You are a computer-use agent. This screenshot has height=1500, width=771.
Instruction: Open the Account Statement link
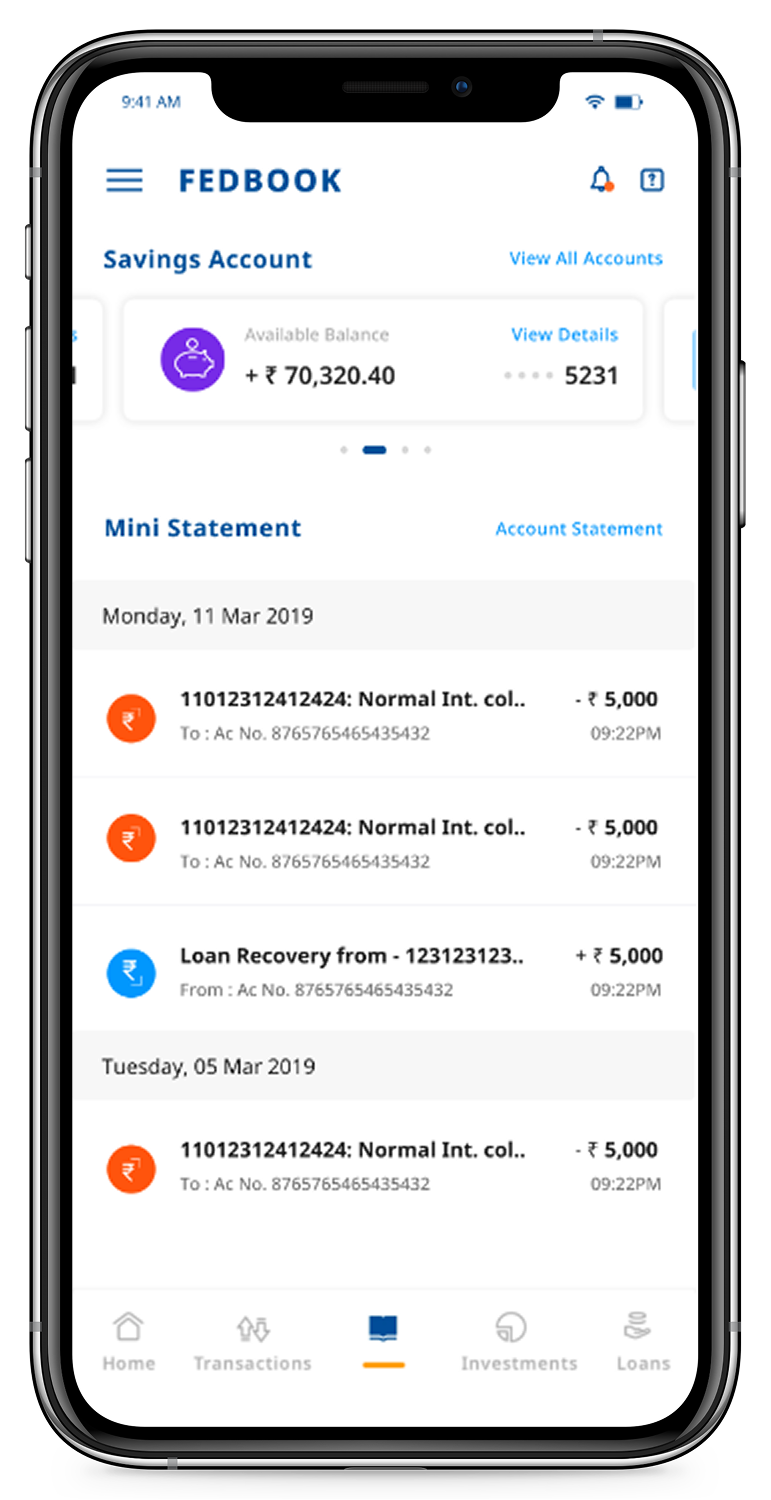[x=578, y=529]
